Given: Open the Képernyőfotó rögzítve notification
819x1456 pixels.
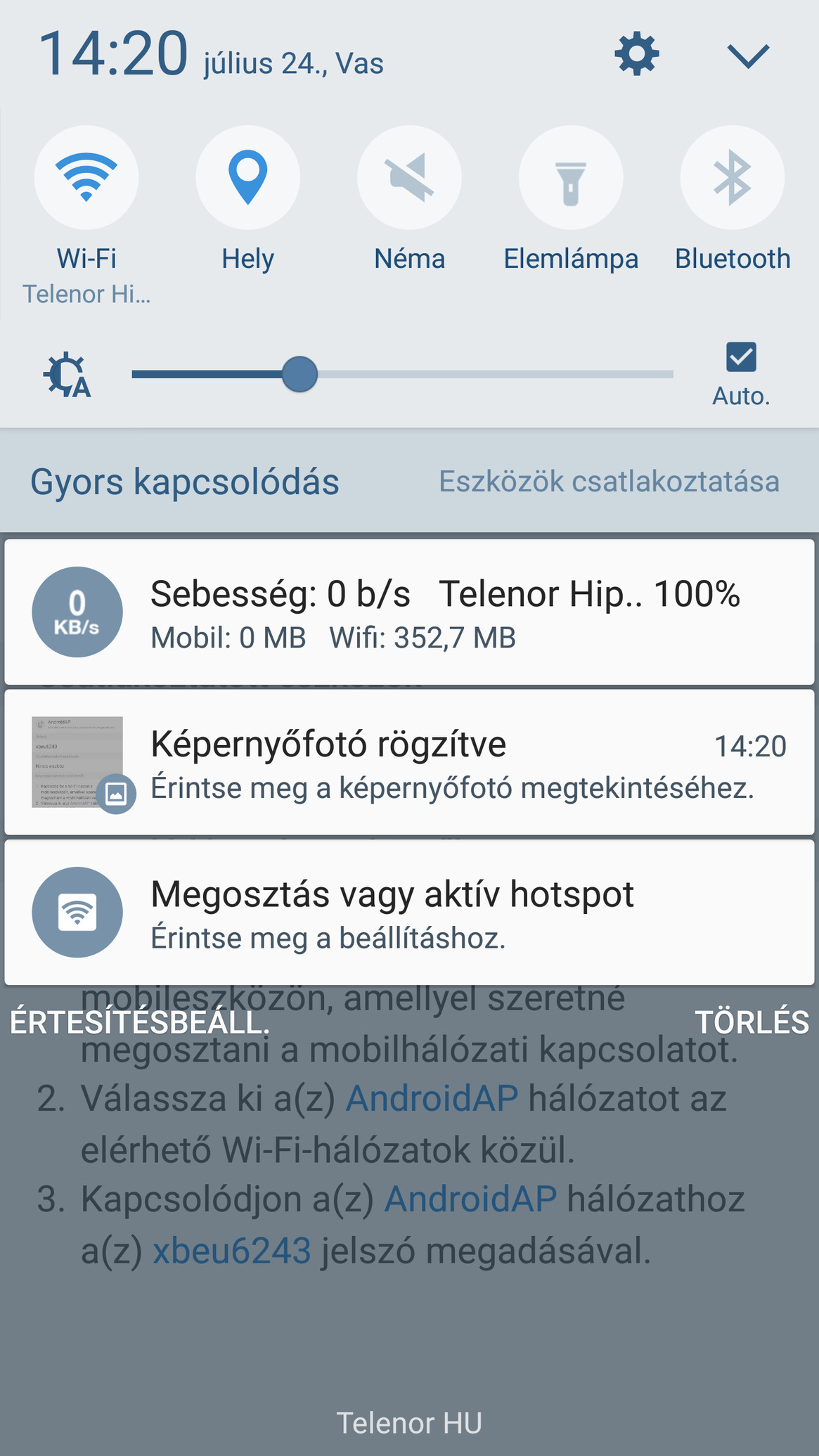Looking at the screenshot, I should coord(409,762).
